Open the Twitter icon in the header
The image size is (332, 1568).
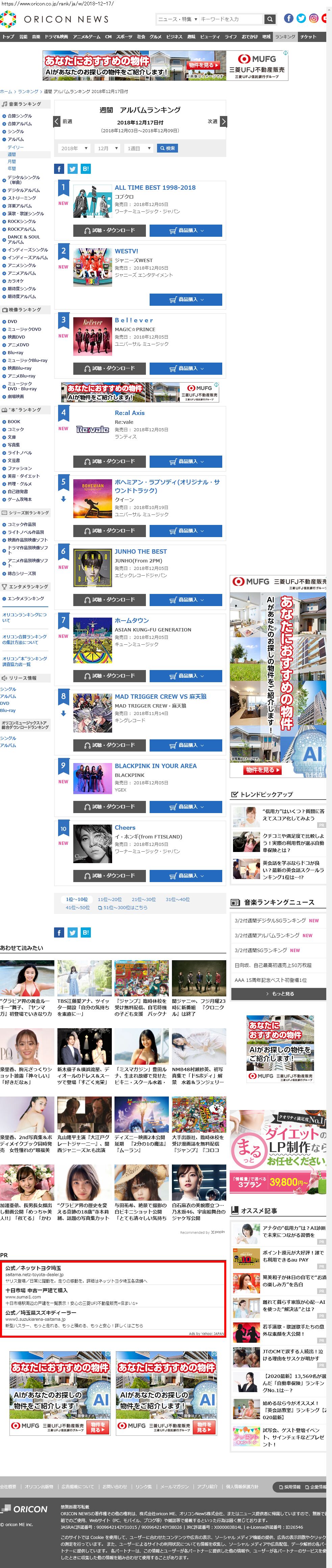point(301,18)
